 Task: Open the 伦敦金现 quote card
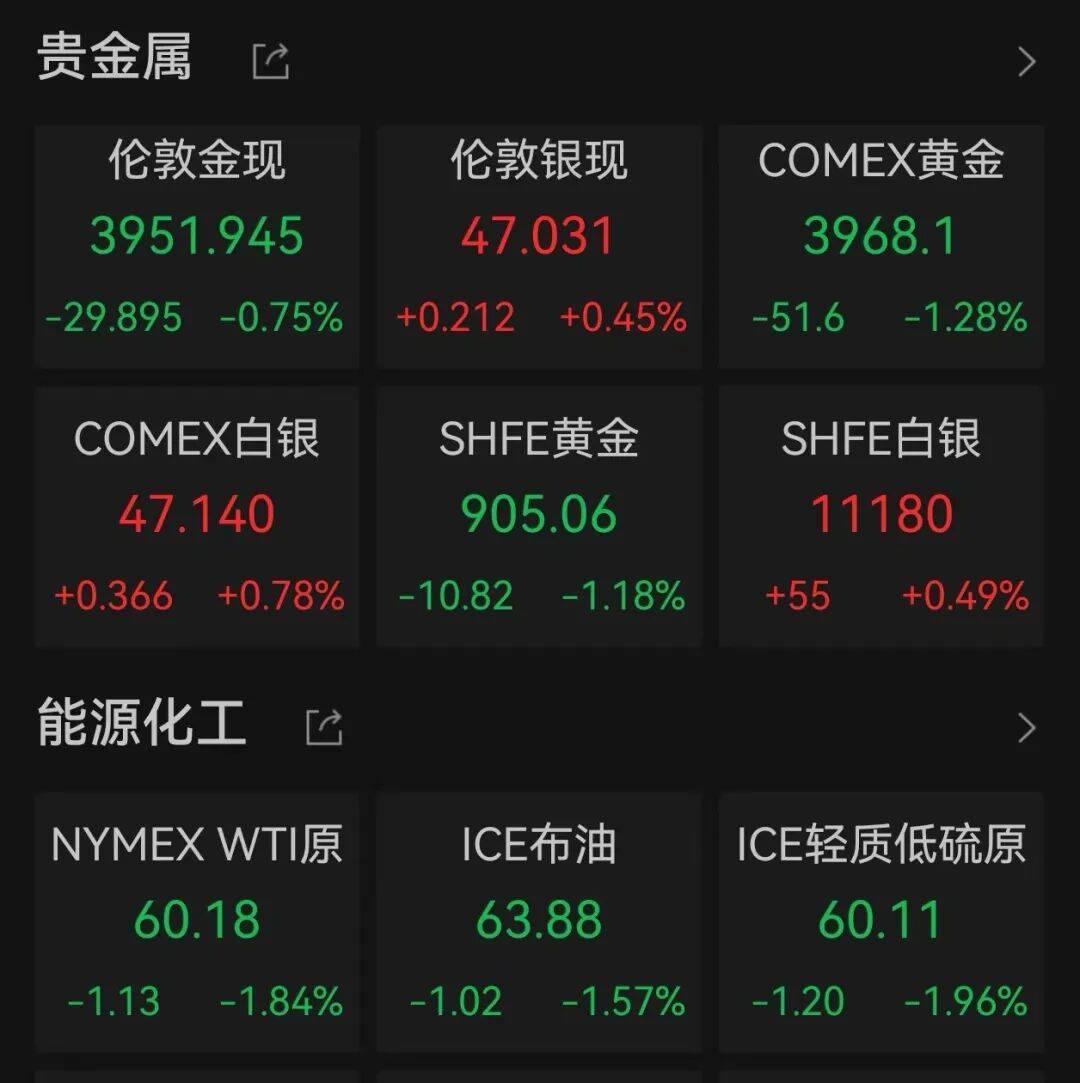point(197,246)
